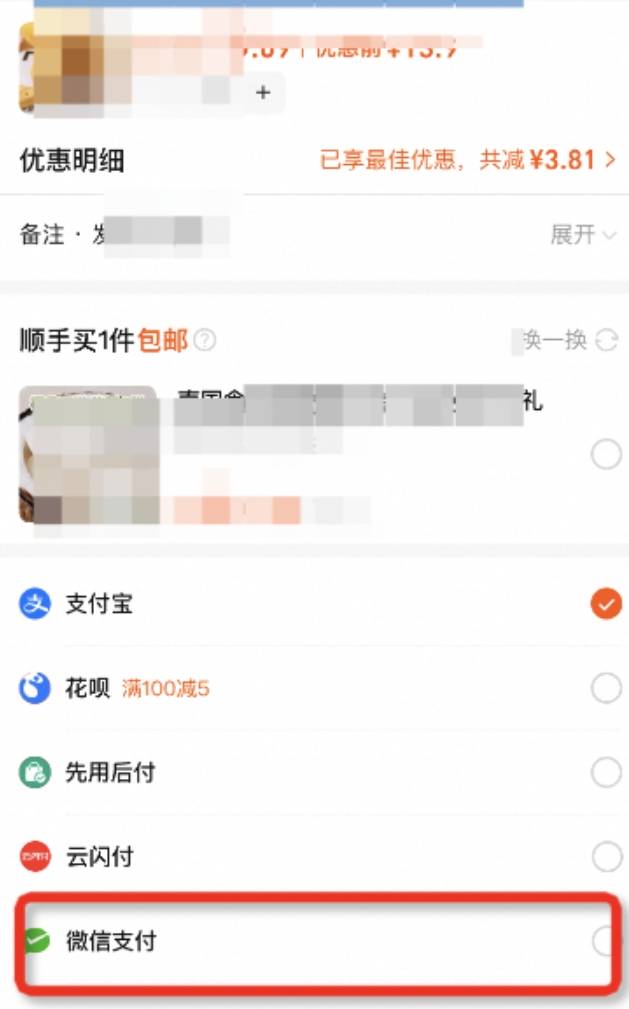This screenshot has height=1009, width=629.
Task: Choose 支付宝 as the payment method
Action: coord(314,604)
